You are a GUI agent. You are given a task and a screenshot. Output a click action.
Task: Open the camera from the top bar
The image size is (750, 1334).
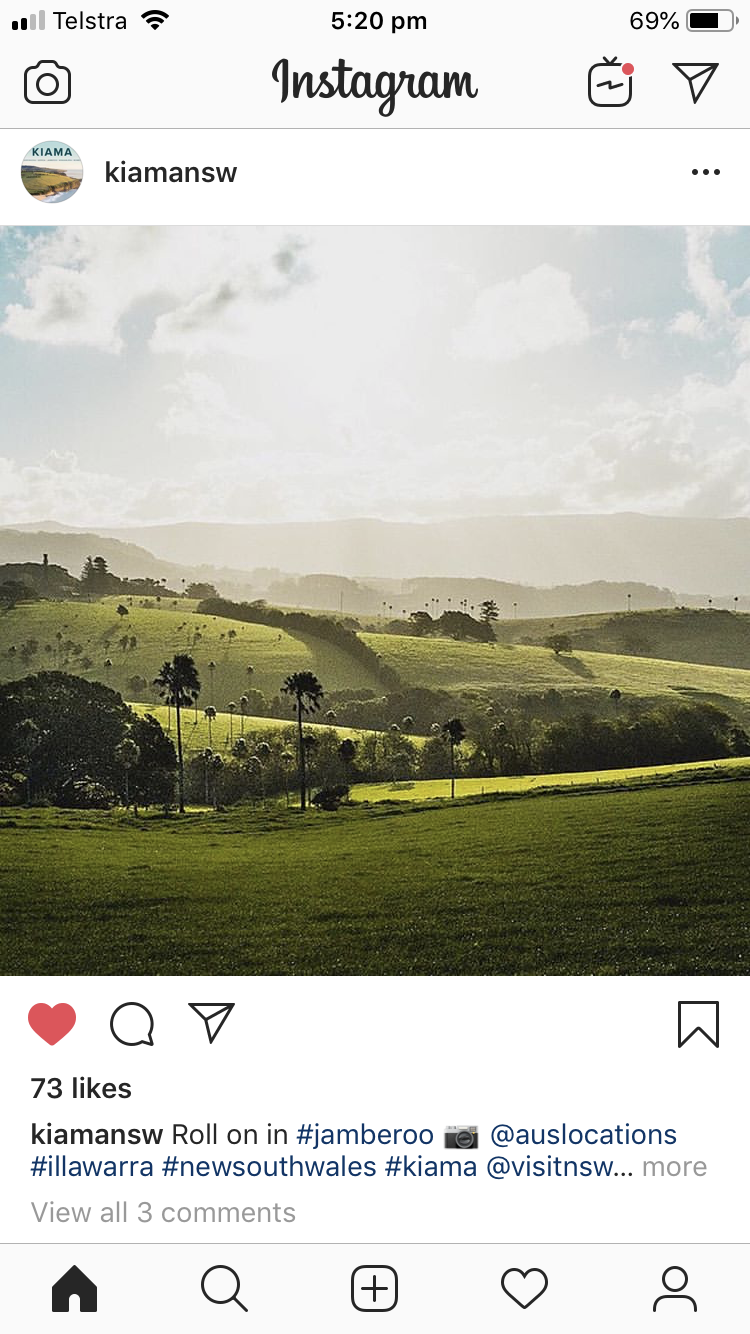click(x=48, y=83)
